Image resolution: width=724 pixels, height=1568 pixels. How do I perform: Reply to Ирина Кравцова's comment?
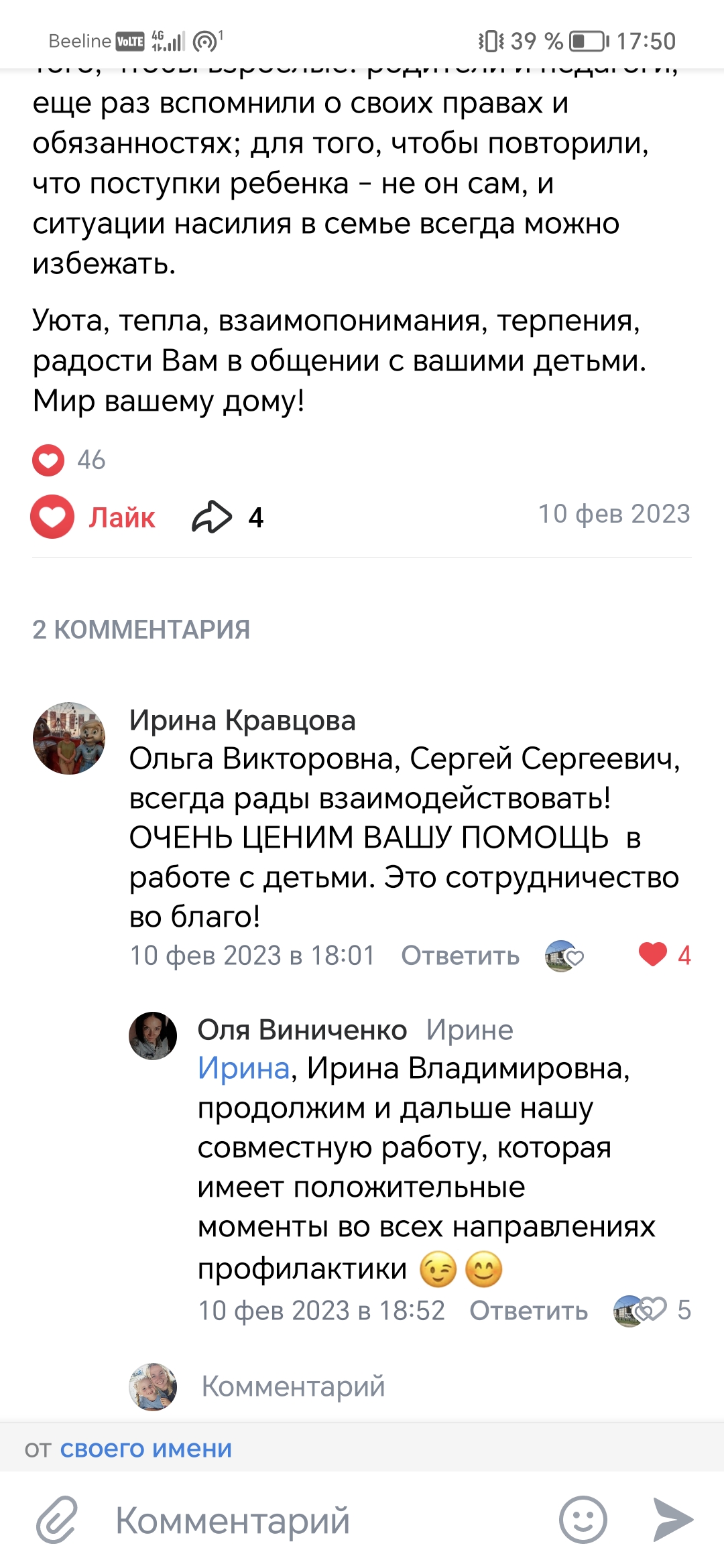[x=460, y=956]
